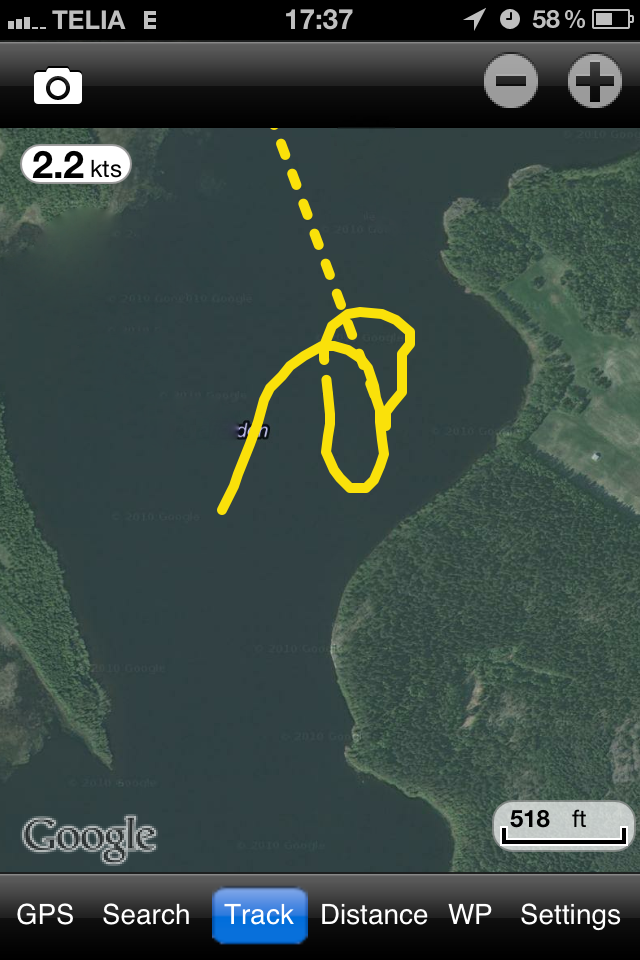The image size is (640, 960).
Task: Open the Settings tab
Action: pos(570,914)
